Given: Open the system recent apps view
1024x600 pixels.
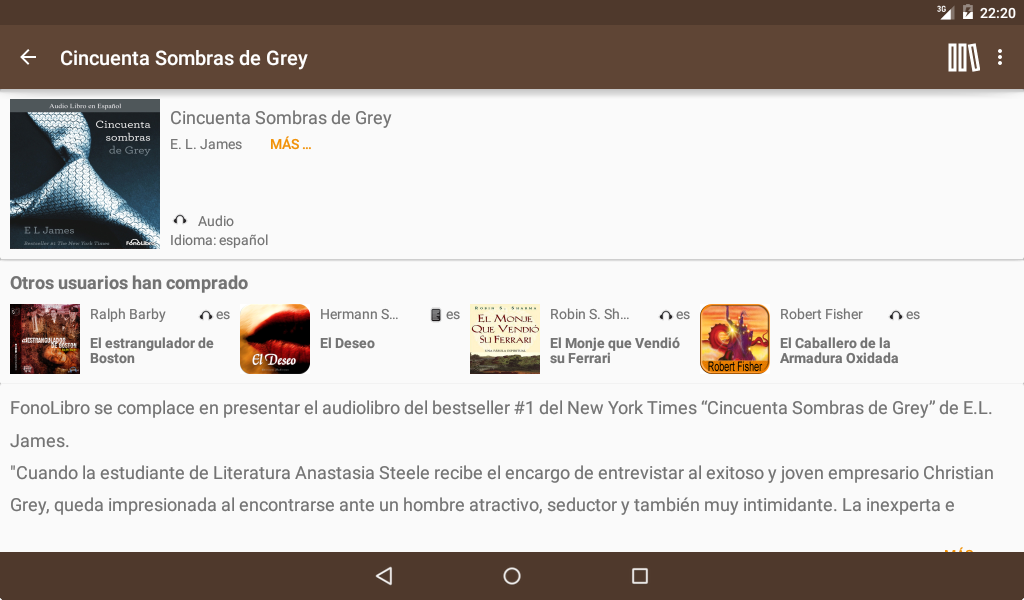Looking at the screenshot, I should coord(640,576).
